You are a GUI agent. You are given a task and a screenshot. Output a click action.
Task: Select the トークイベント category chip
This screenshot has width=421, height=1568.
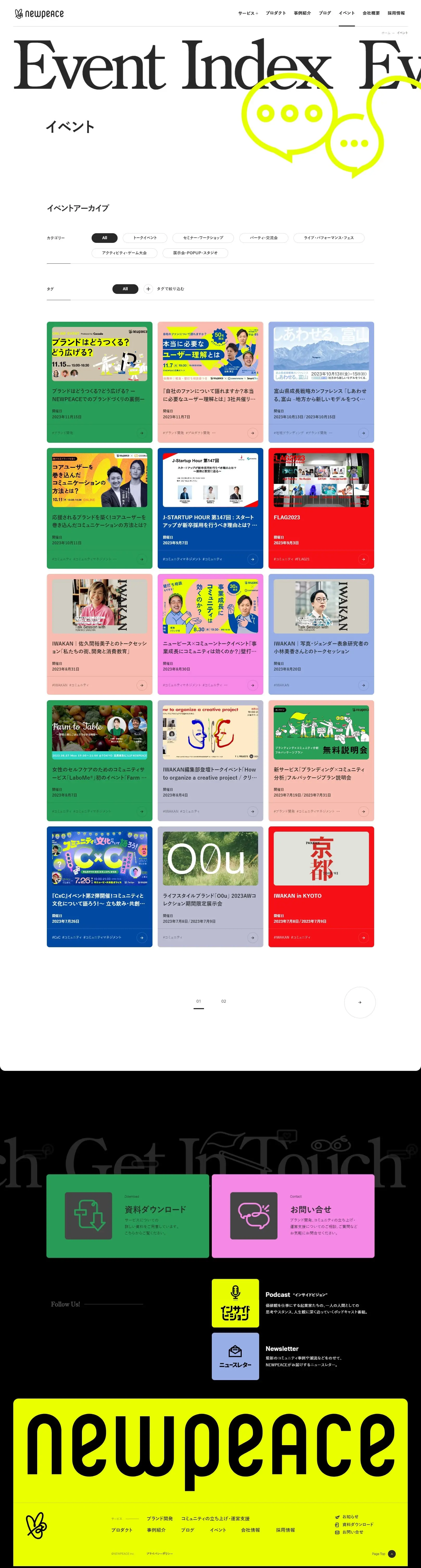(145, 237)
